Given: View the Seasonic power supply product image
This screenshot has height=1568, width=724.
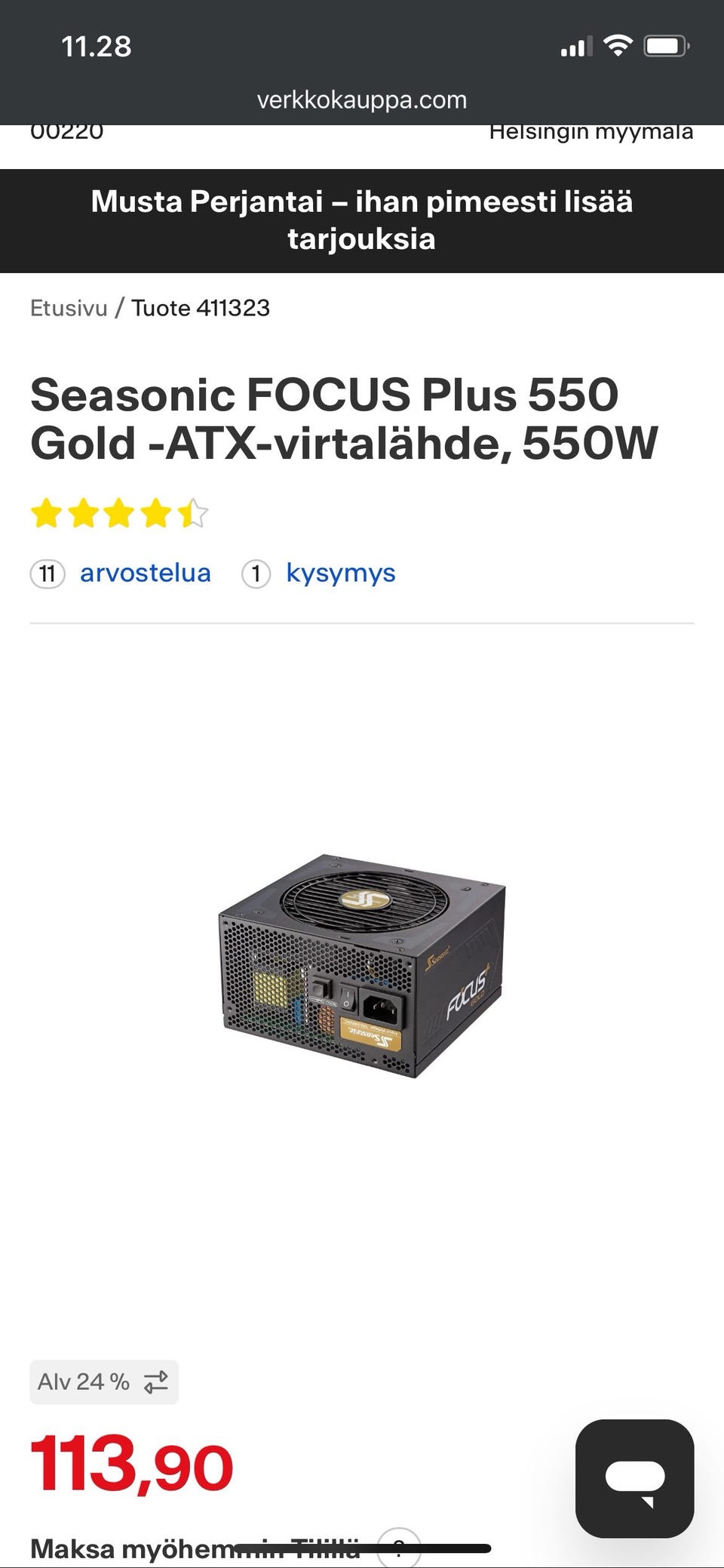Looking at the screenshot, I should pyautogui.click(x=362, y=966).
